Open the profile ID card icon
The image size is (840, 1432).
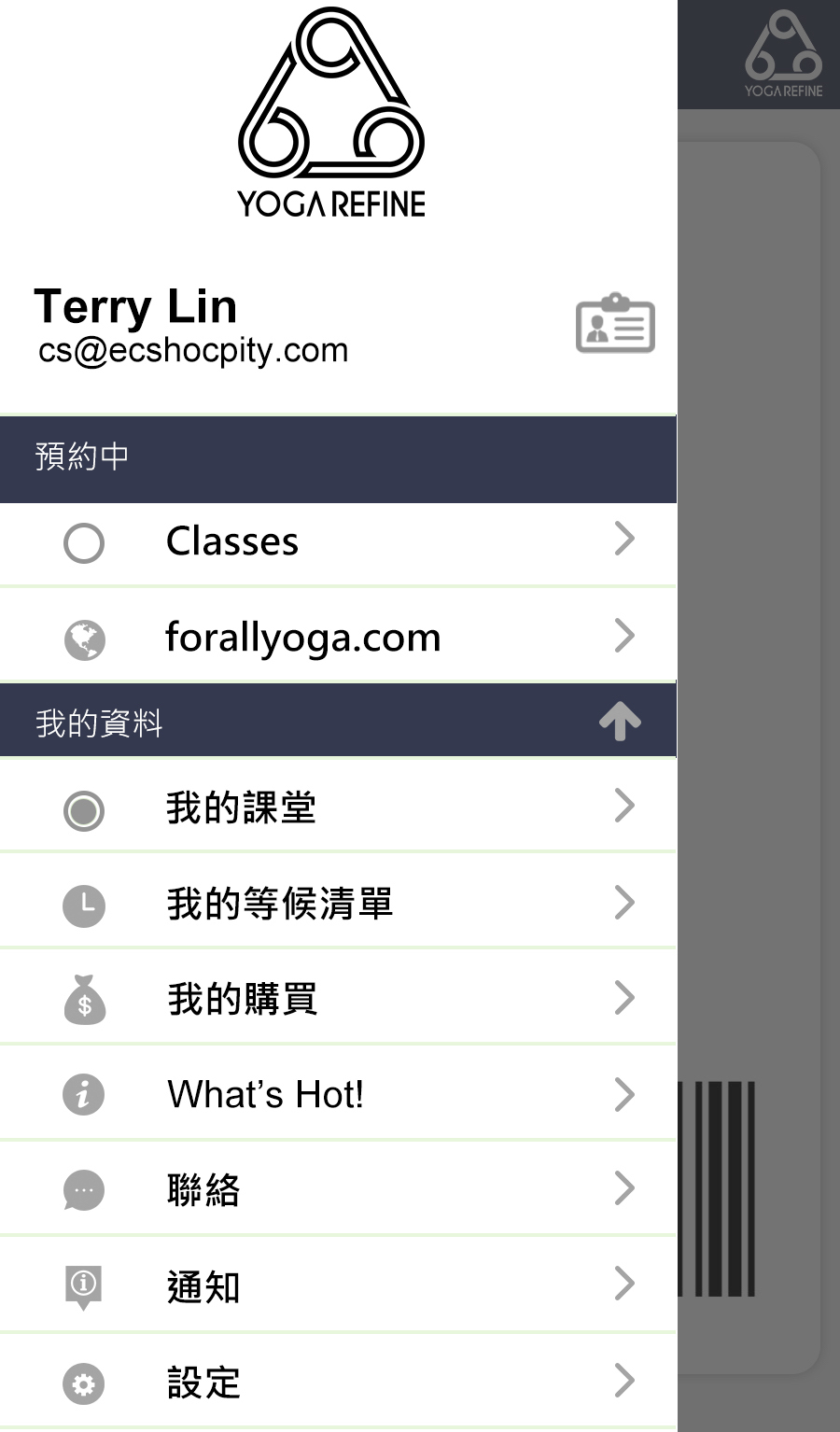615,324
